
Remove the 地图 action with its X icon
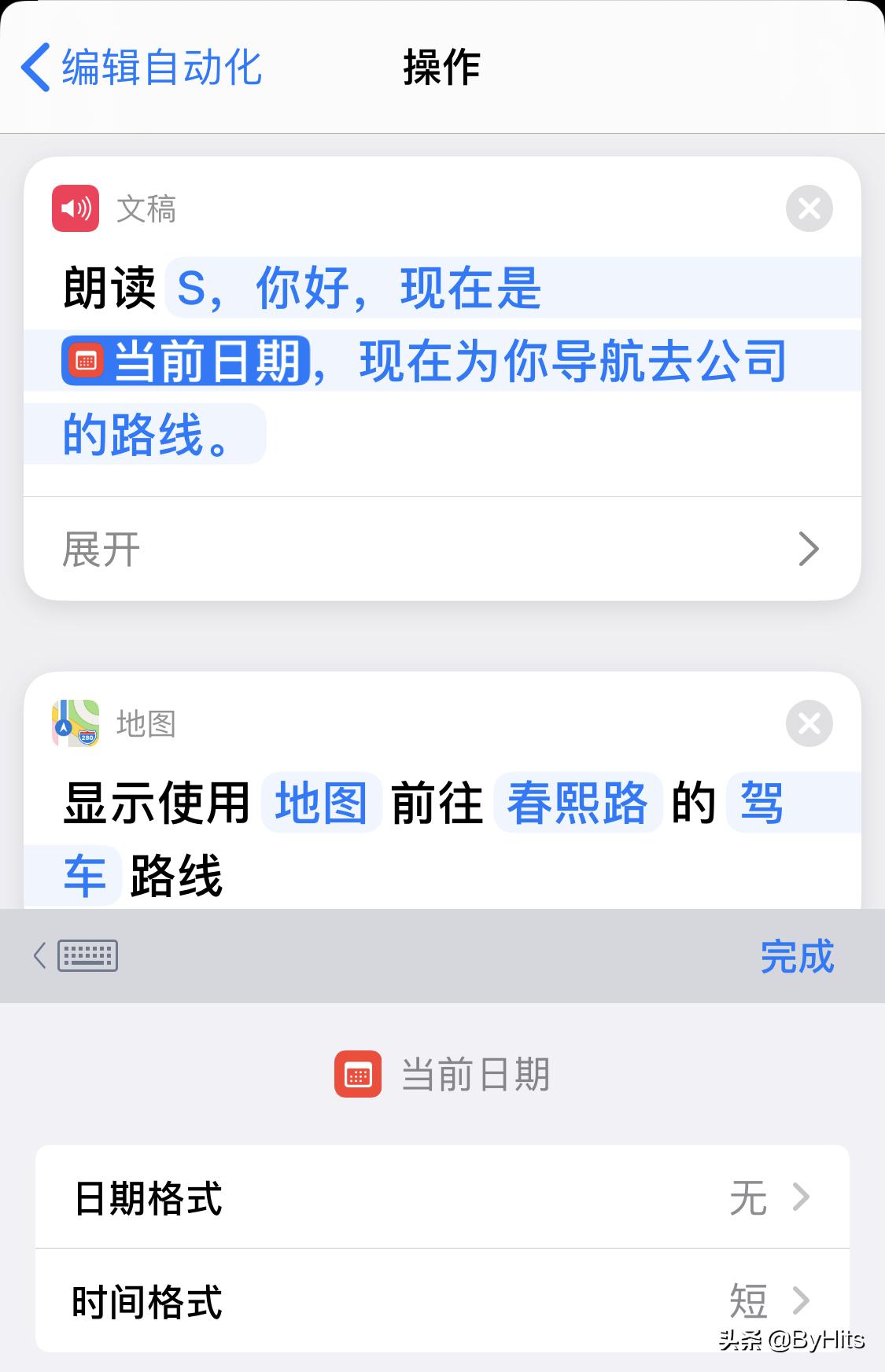coord(809,723)
